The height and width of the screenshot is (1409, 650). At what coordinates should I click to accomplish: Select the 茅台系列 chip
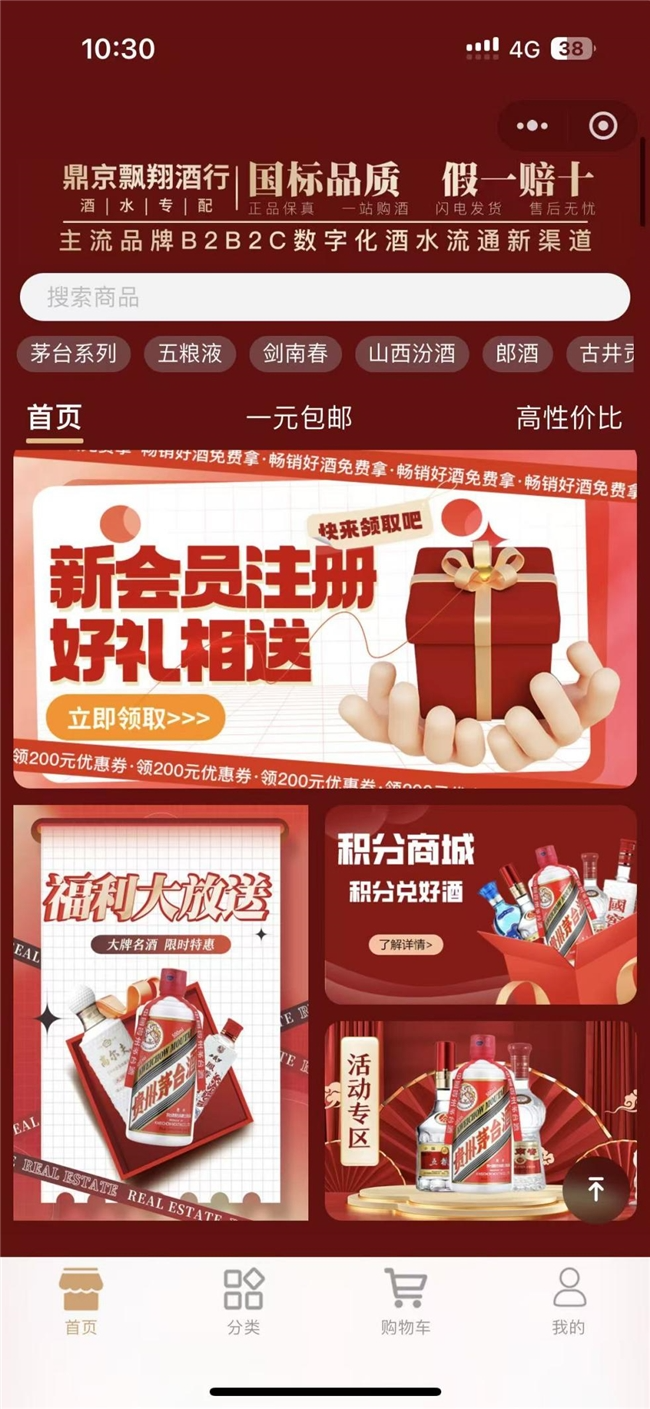tap(73, 354)
